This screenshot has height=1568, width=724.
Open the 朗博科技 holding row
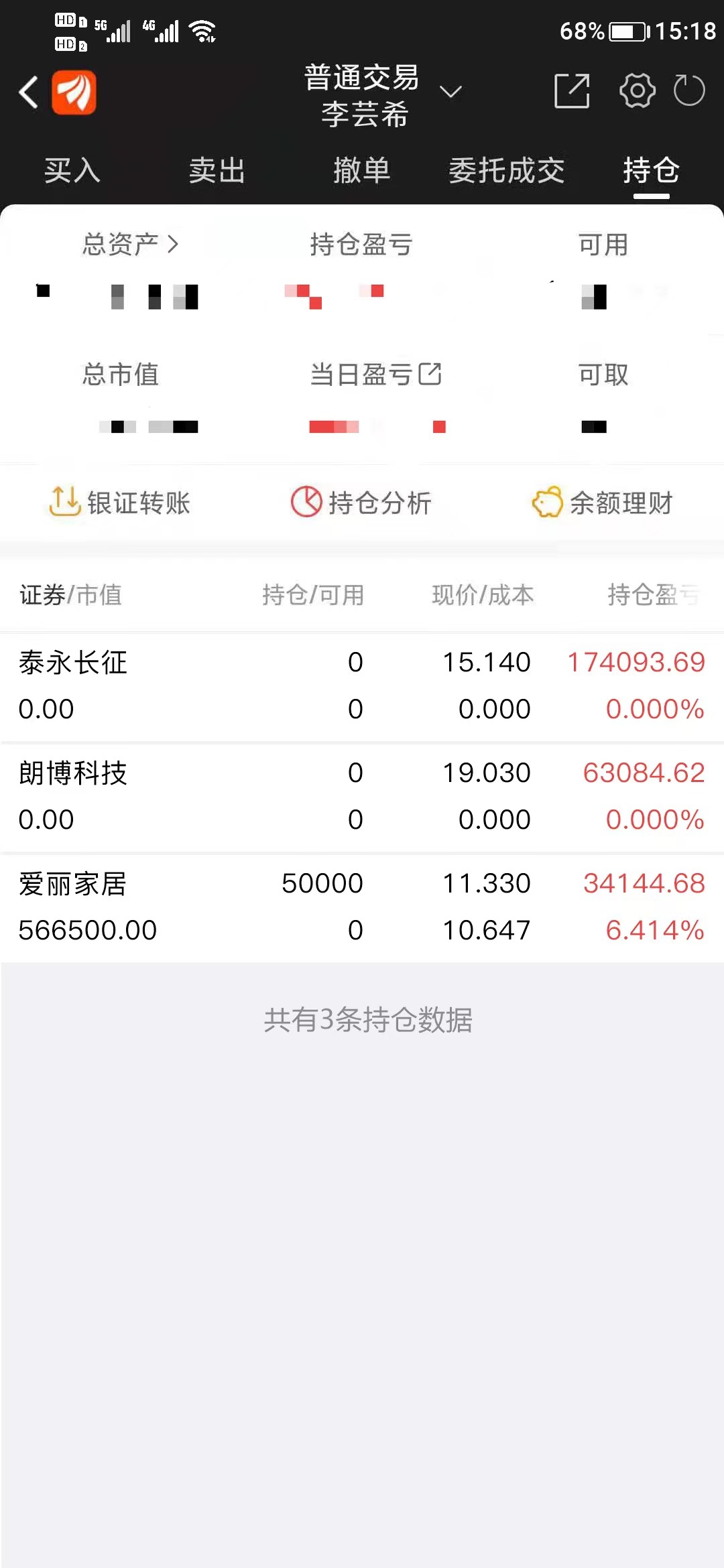[x=362, y=796]
